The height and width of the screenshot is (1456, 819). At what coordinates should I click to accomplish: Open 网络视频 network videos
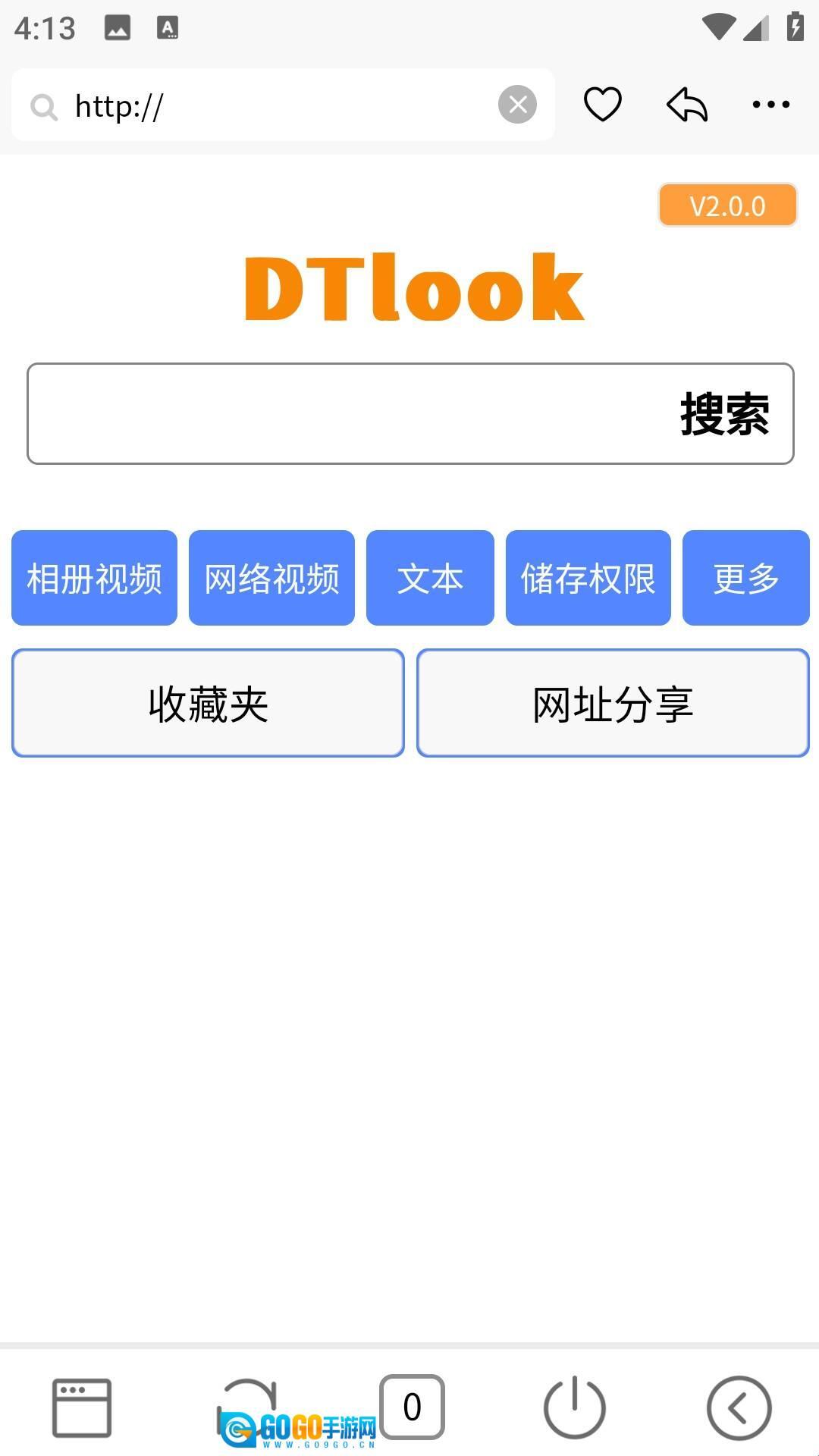(x=271, y=579)
